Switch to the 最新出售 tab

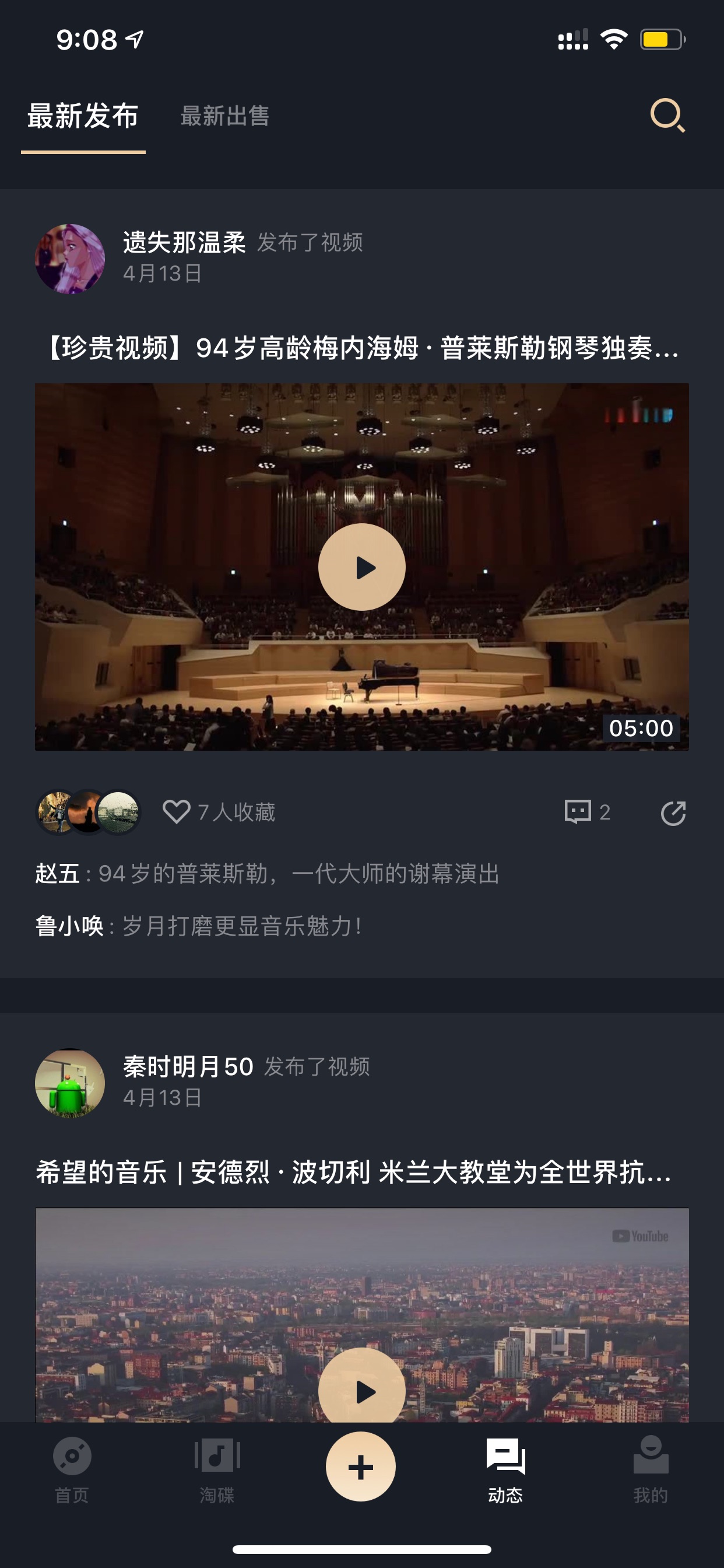click(225, 116)
